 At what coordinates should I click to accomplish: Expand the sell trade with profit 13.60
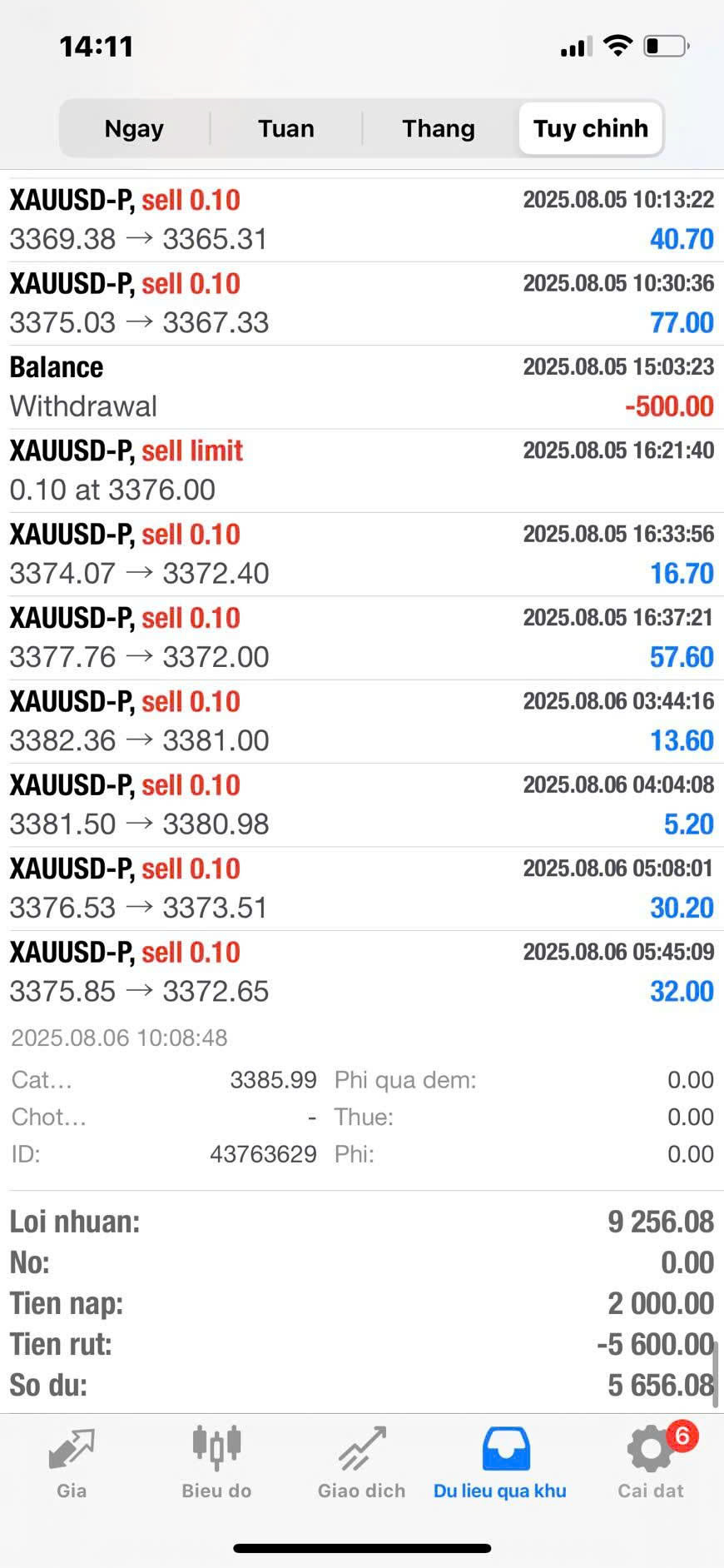click(x=362, y=722)
